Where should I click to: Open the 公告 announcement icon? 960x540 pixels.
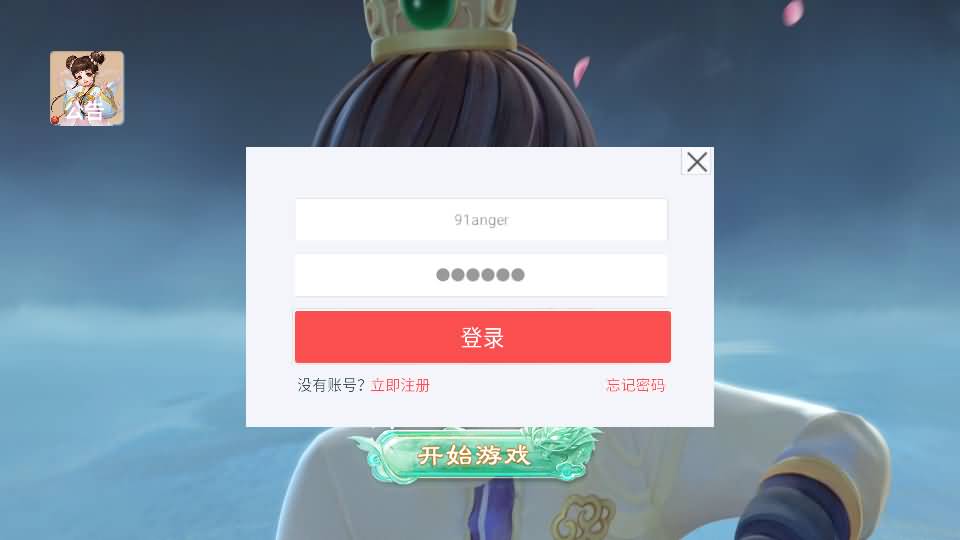87,89
